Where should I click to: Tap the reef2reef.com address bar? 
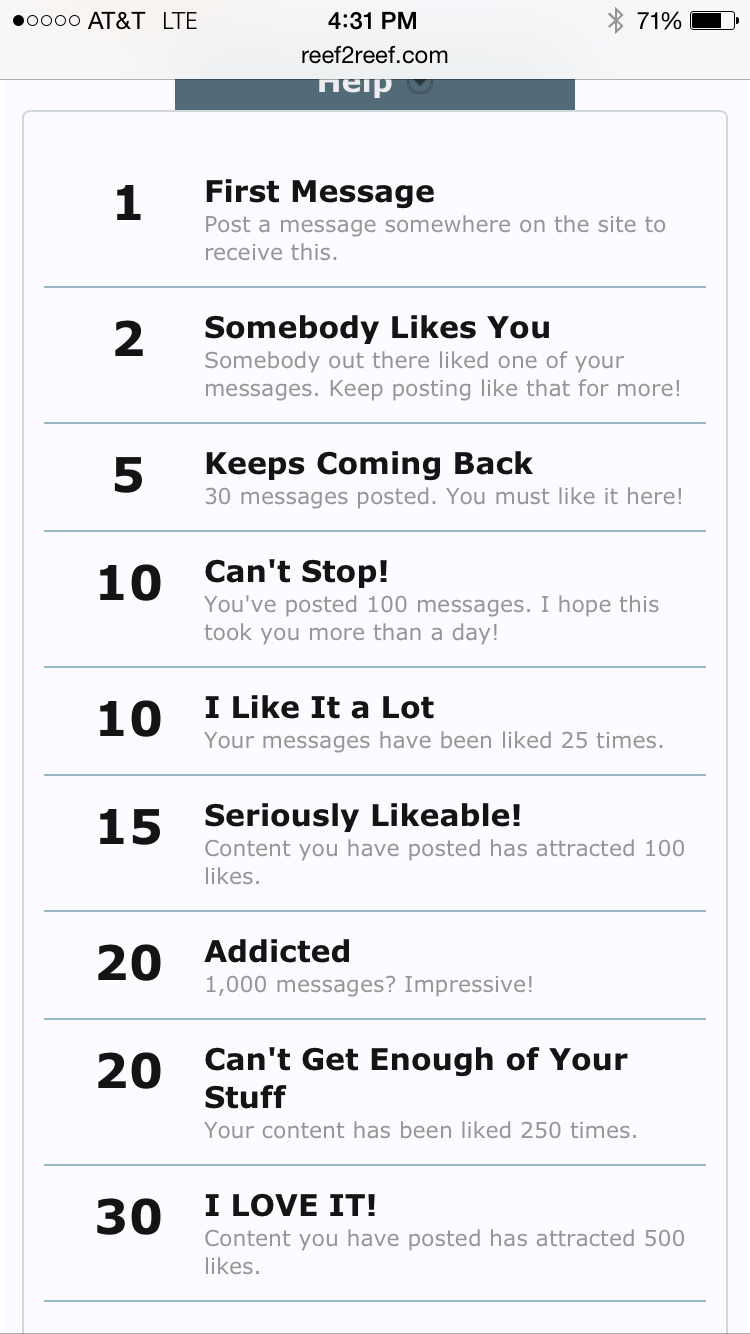(375, 56)
